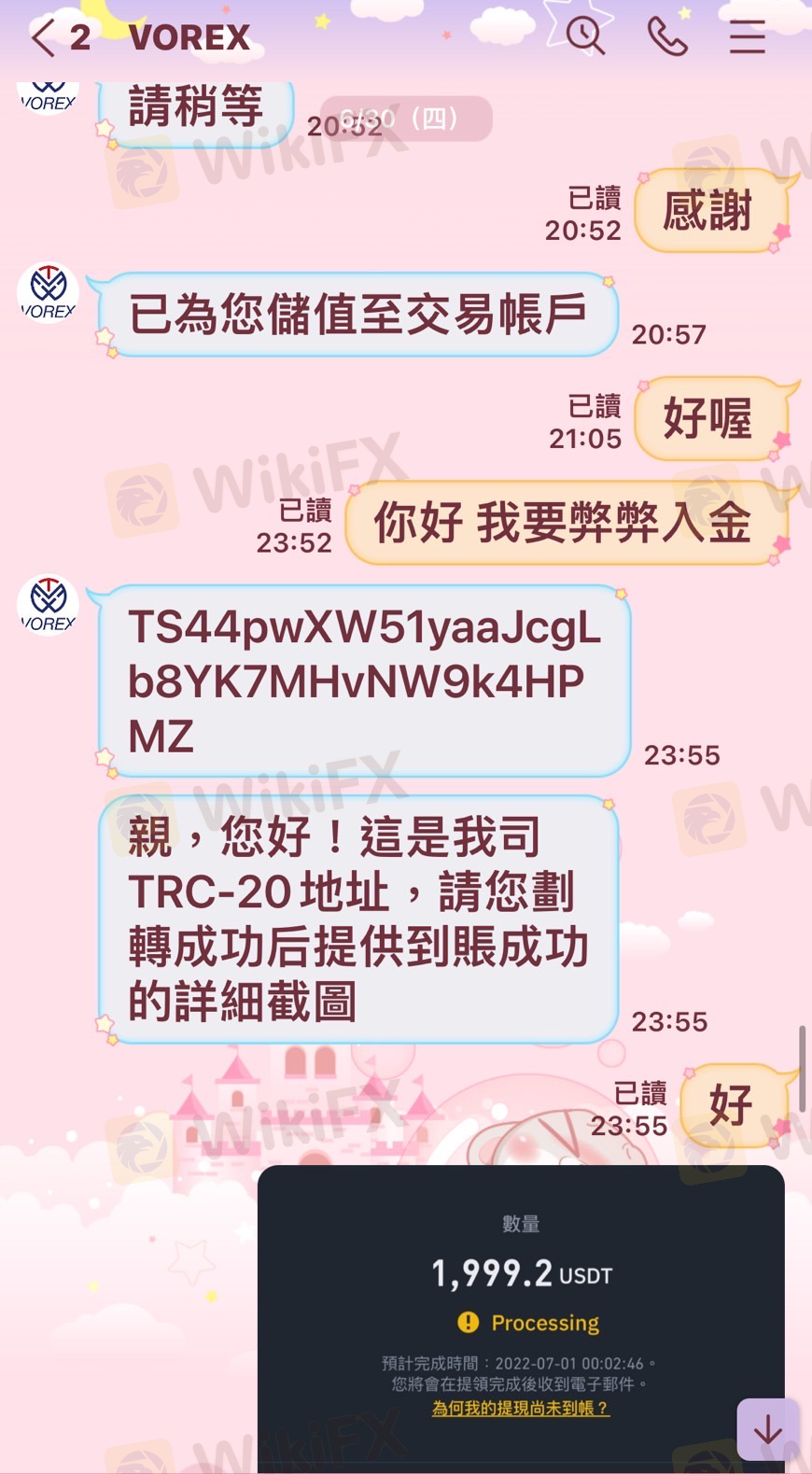Go back to the chat list

(x=44, y=38)
